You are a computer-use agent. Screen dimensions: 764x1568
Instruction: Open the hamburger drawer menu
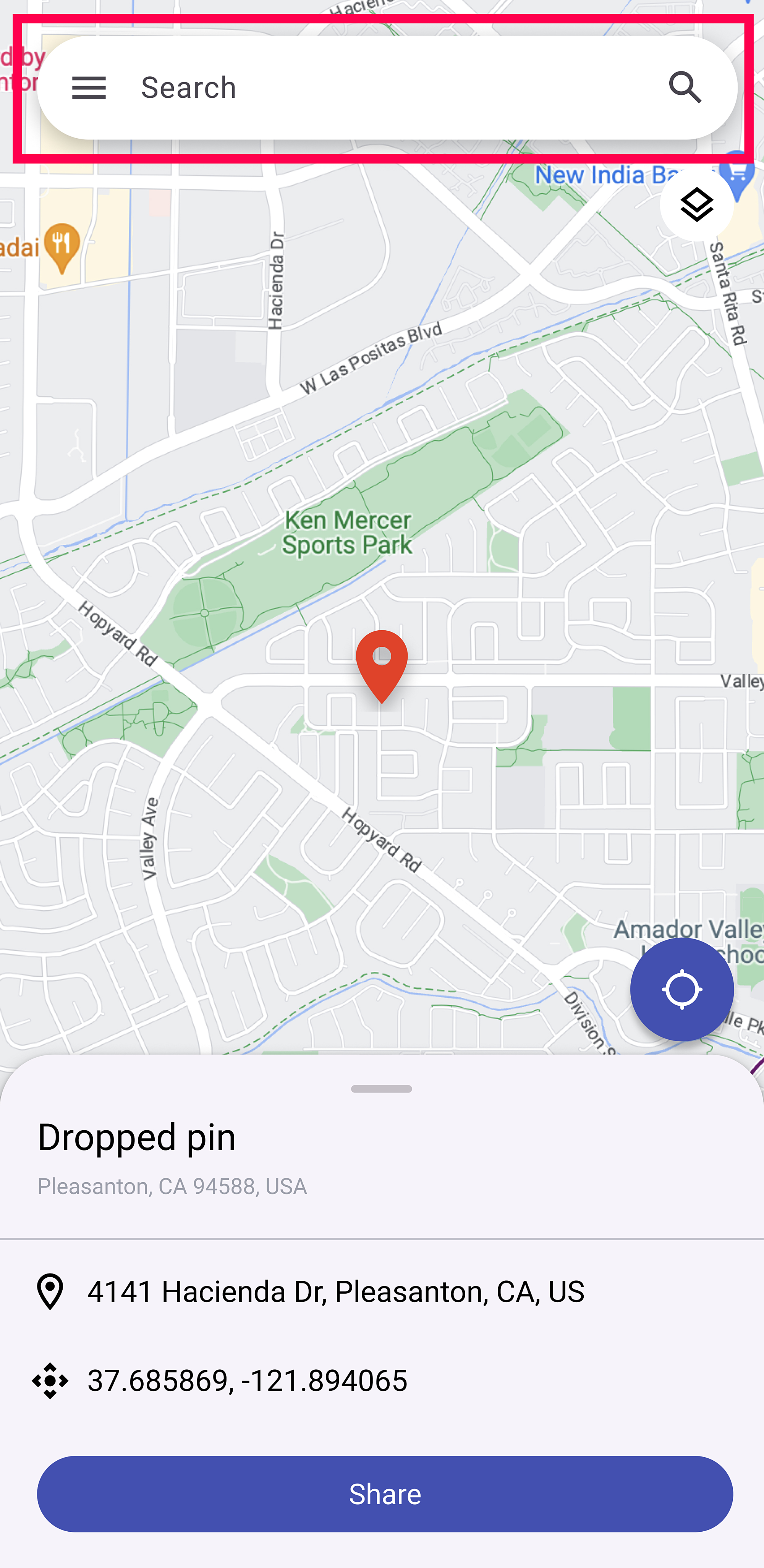coord(89,87)
